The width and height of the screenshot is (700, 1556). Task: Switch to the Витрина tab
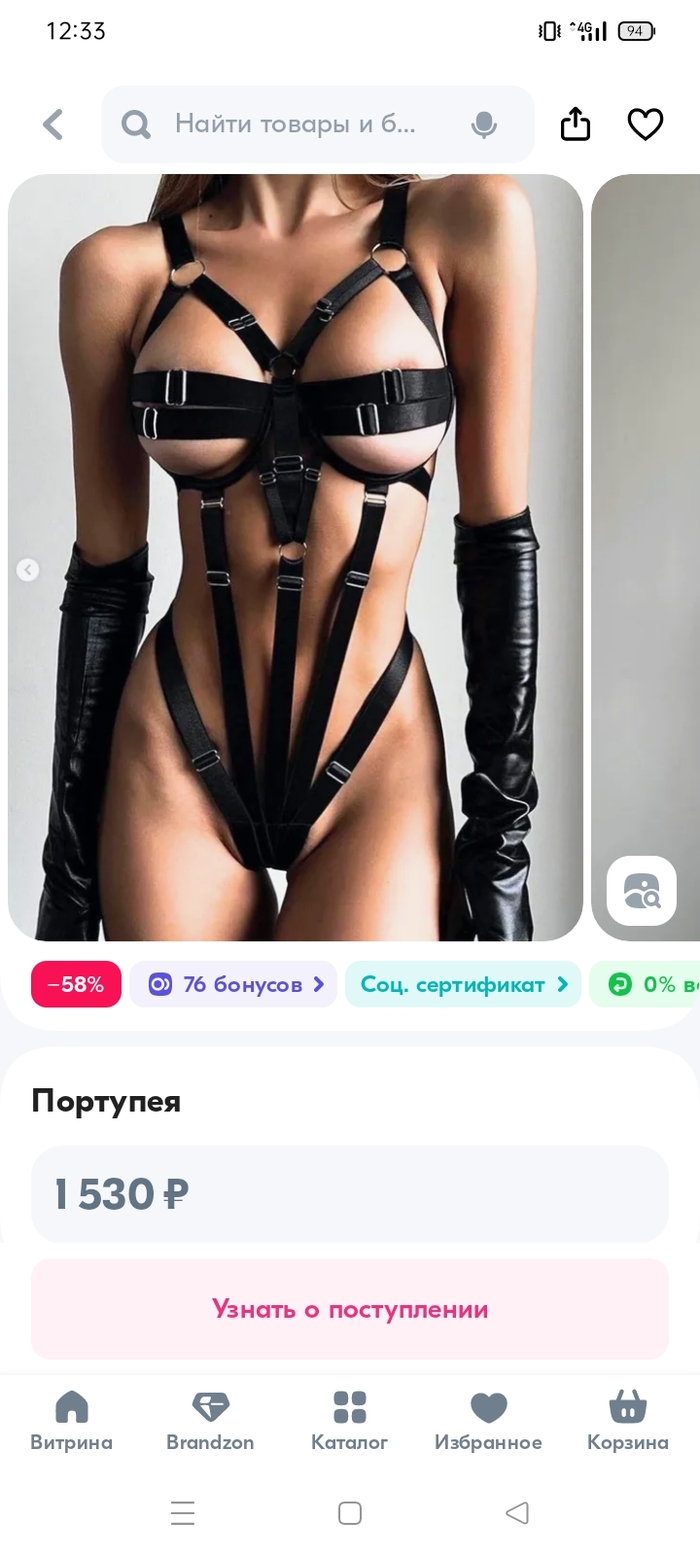[x=71, y=1420]
